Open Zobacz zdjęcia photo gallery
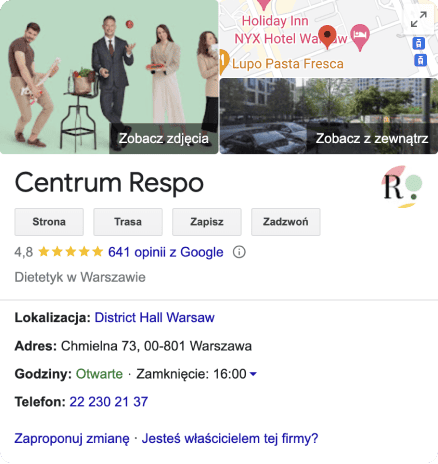The height and width of the screenshot is (464, 438). click(x=109, y=77)
